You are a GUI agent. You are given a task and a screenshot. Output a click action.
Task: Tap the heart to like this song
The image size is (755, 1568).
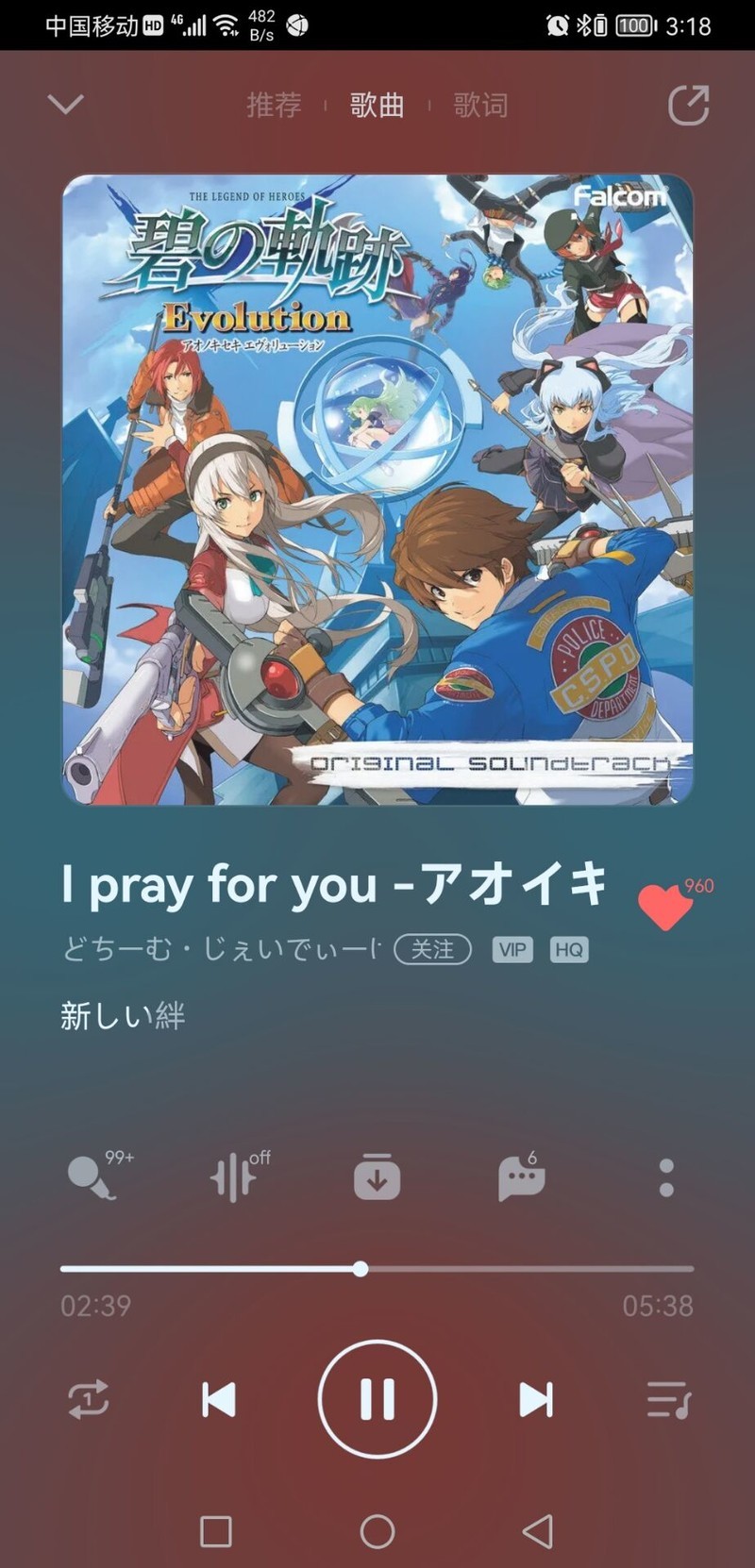click(x=664, y=907)
